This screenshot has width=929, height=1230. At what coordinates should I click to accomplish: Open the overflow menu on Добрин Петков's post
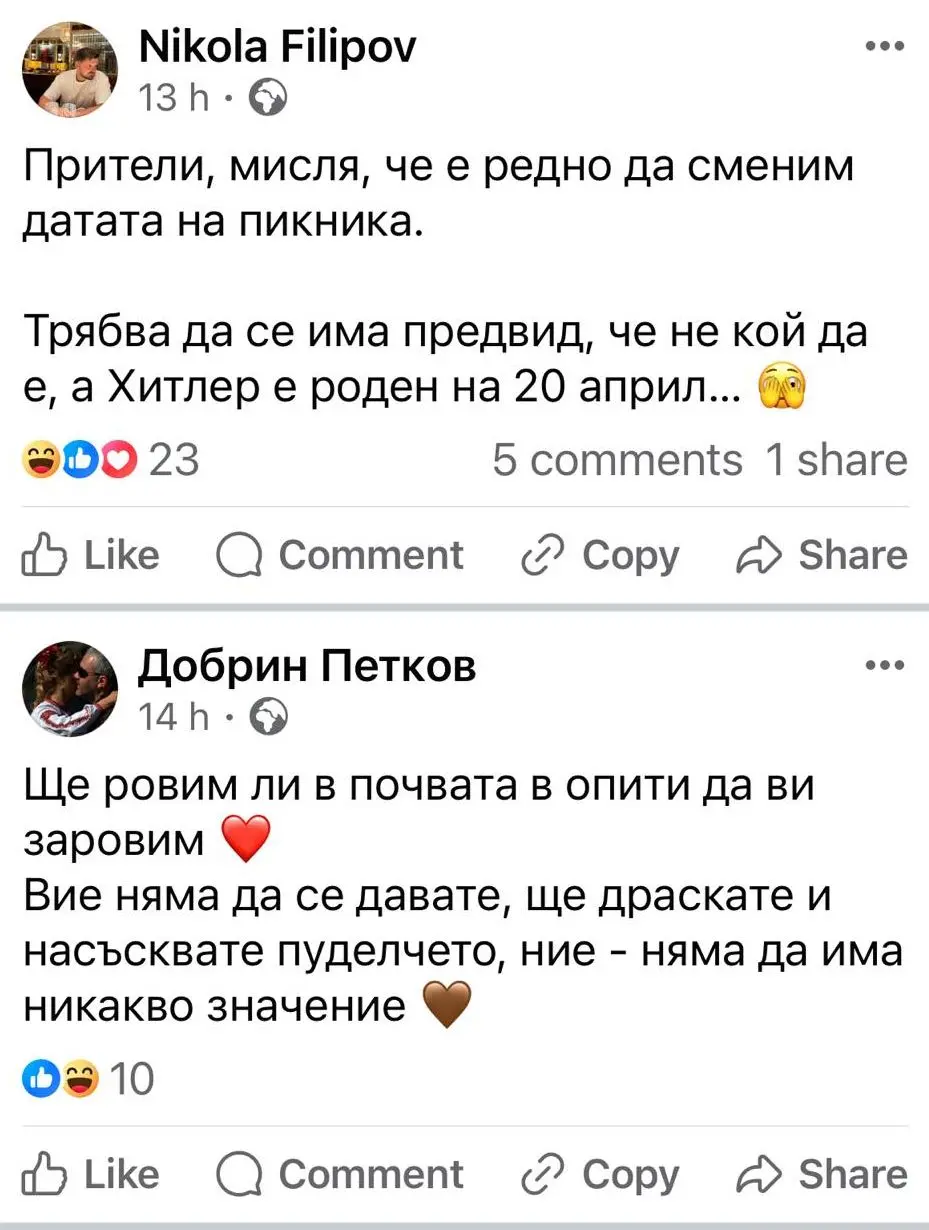[x=885, y=665]
